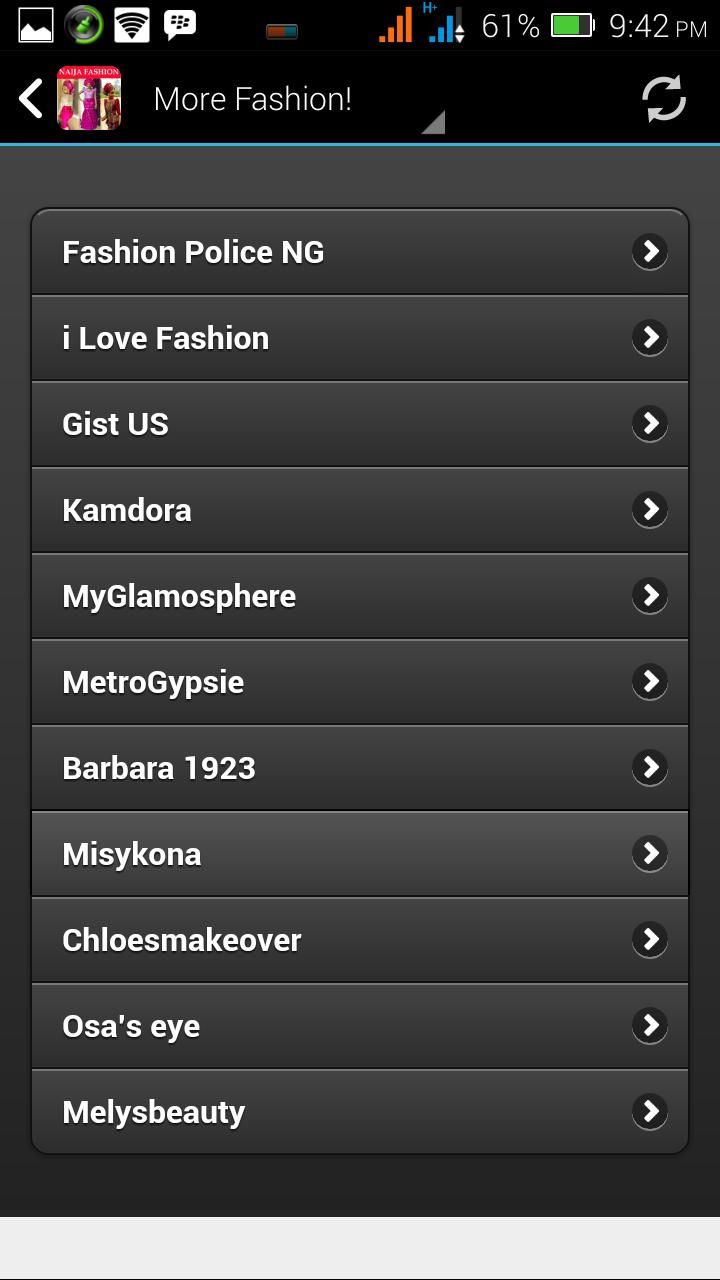Open Chloesmakeover
Screen dimensions: 720x1280
pos(360,940)
